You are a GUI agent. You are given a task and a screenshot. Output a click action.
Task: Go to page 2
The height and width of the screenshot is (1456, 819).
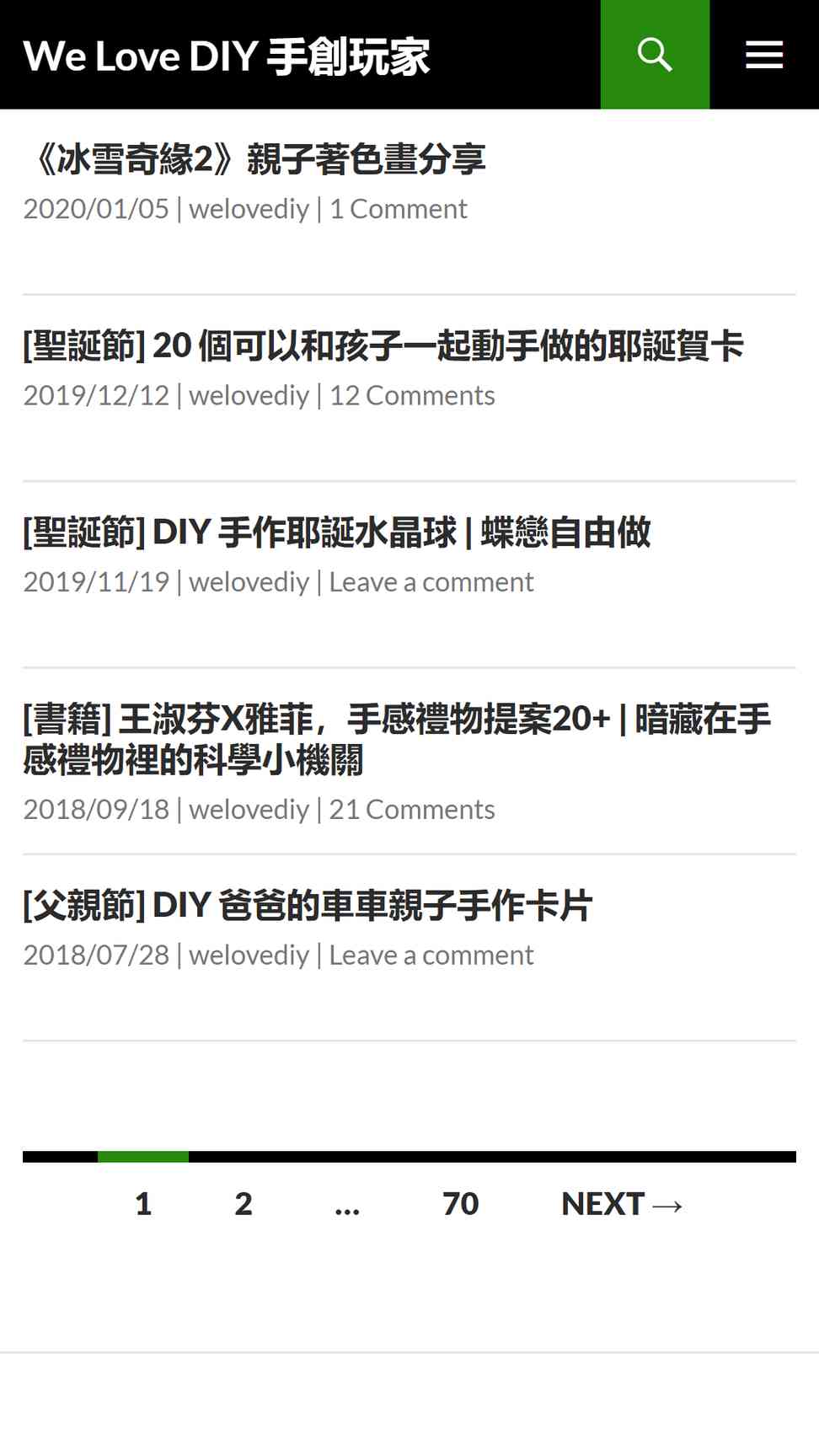[x=244, y=1203]
